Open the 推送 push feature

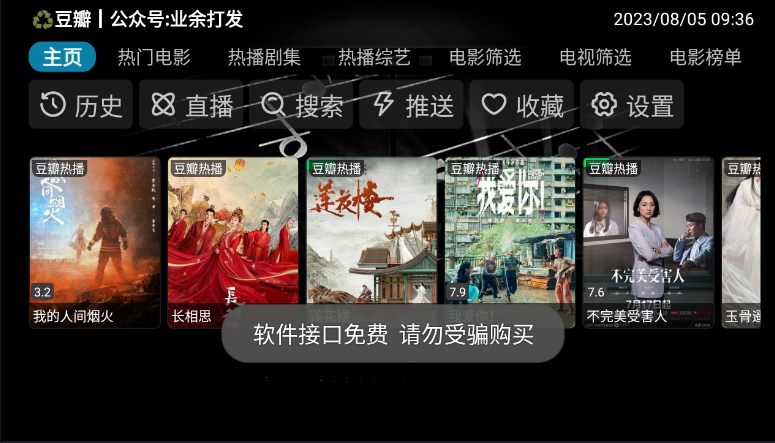(412, 105)
